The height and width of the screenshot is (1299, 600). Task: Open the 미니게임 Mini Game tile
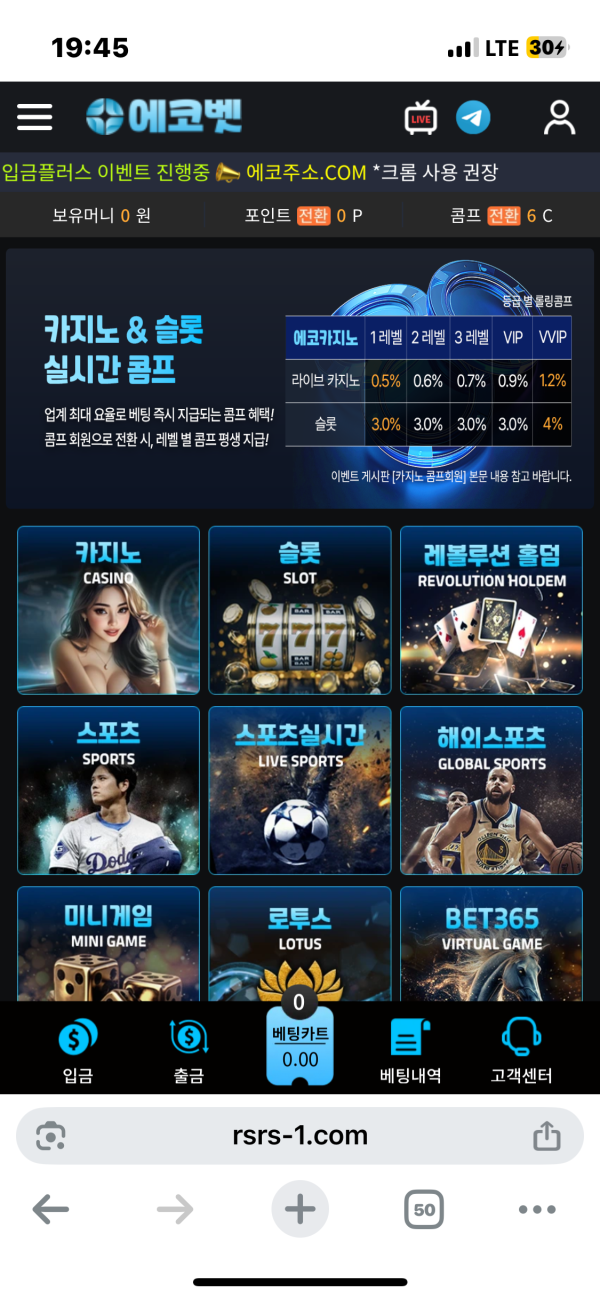(x=108, y=943)
